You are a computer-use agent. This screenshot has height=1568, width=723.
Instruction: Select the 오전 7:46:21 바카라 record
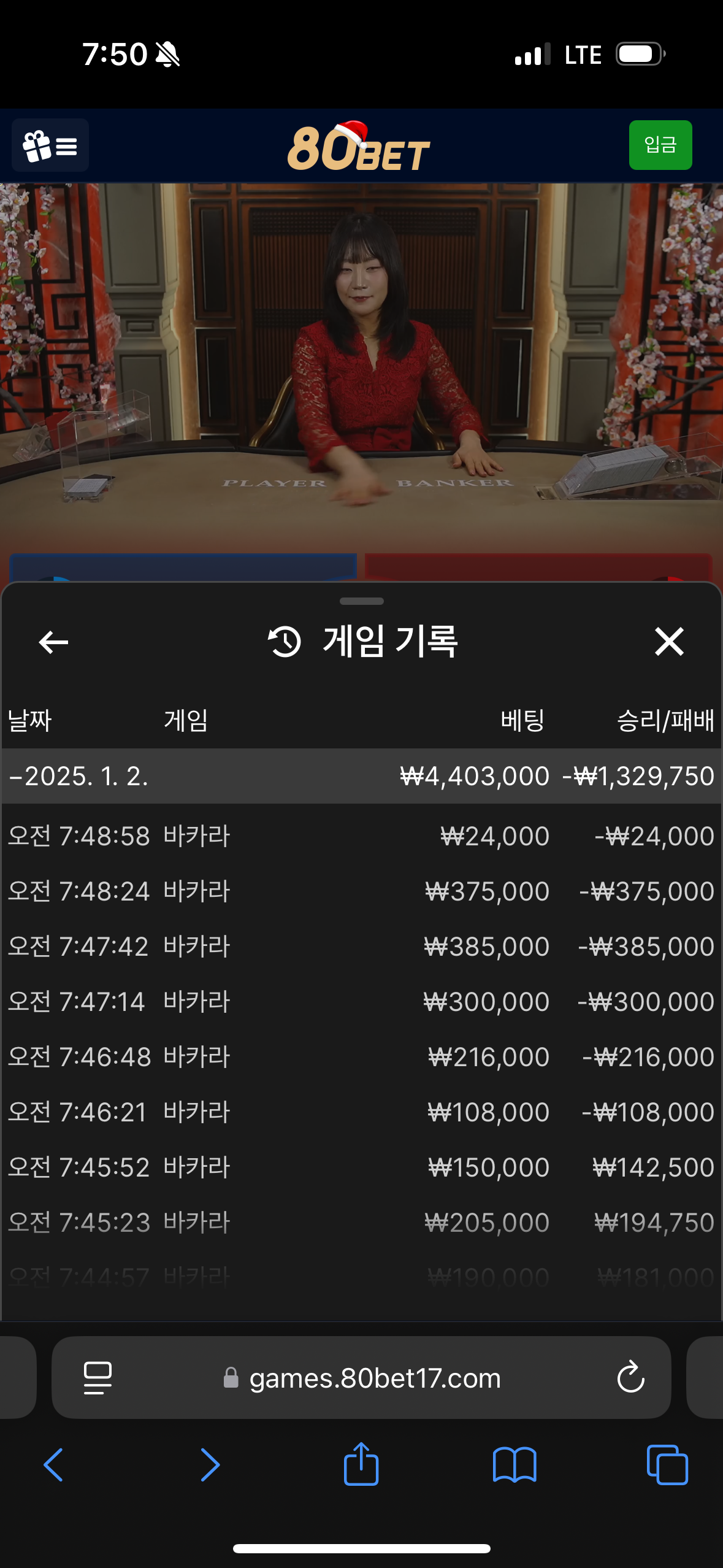pyautogui.click(x=361, y=1112)
